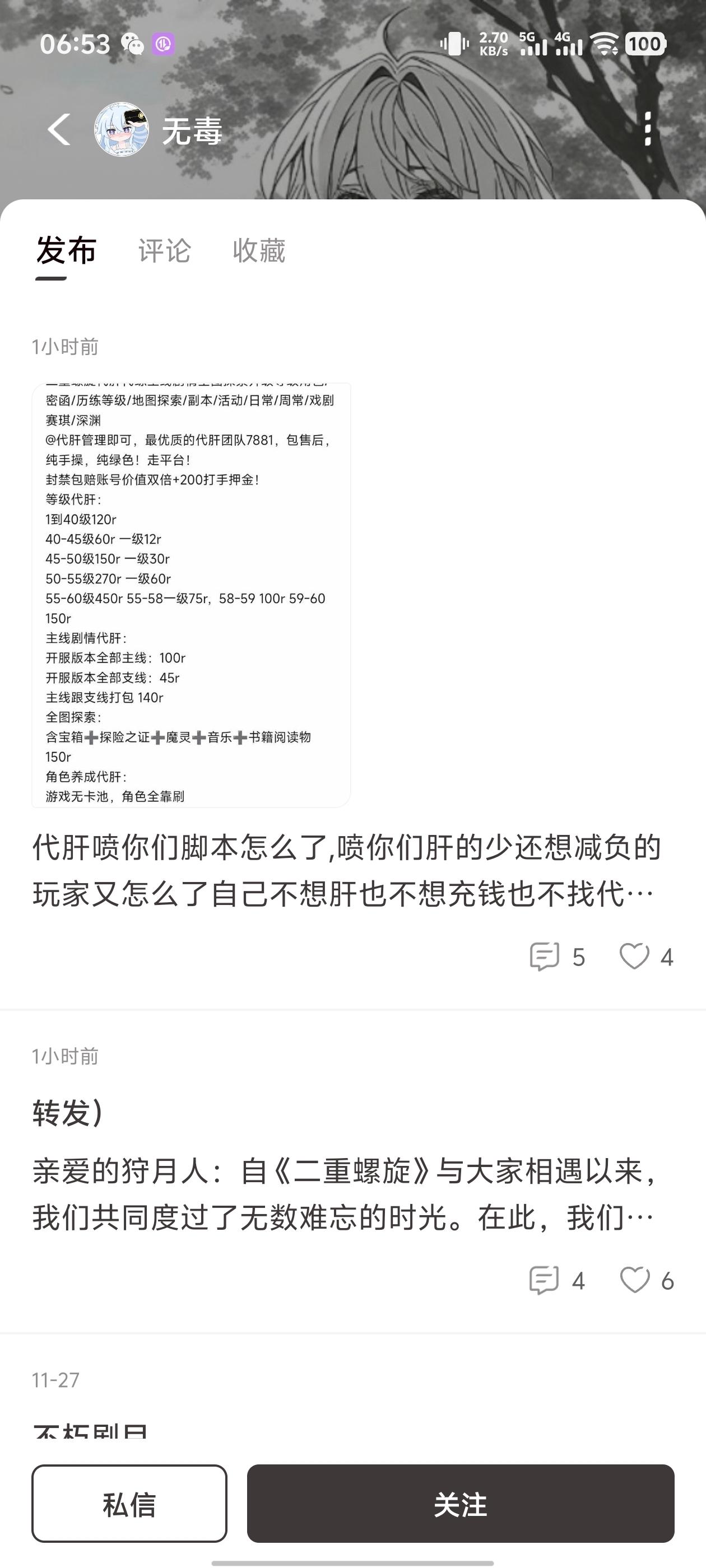This screenshot has width=706, height=1568.
Task: Open the post starting with 代肝喷你们脚本
Action: pos(346,870)
